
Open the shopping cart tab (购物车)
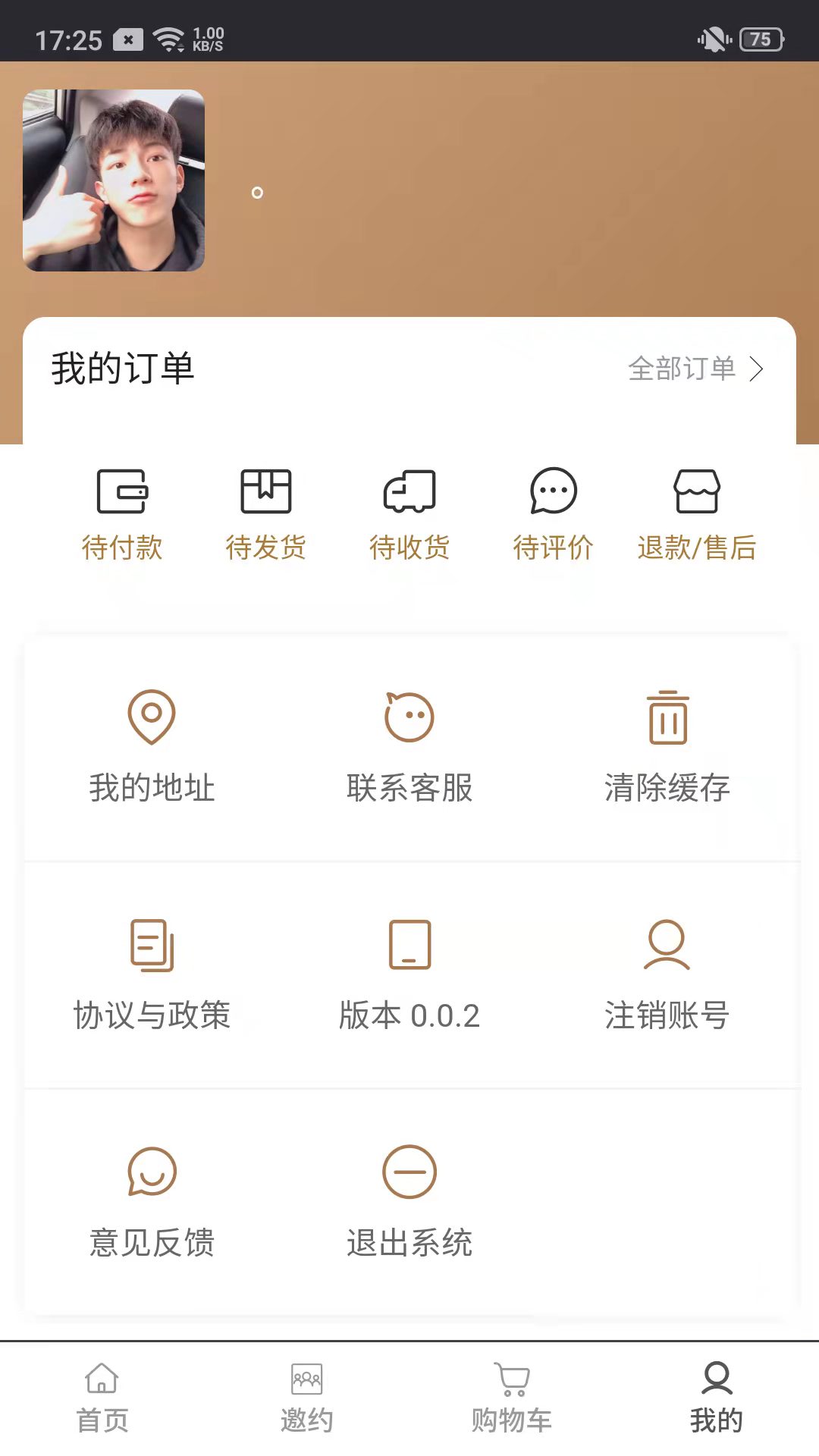click(x=512, y=1398)
